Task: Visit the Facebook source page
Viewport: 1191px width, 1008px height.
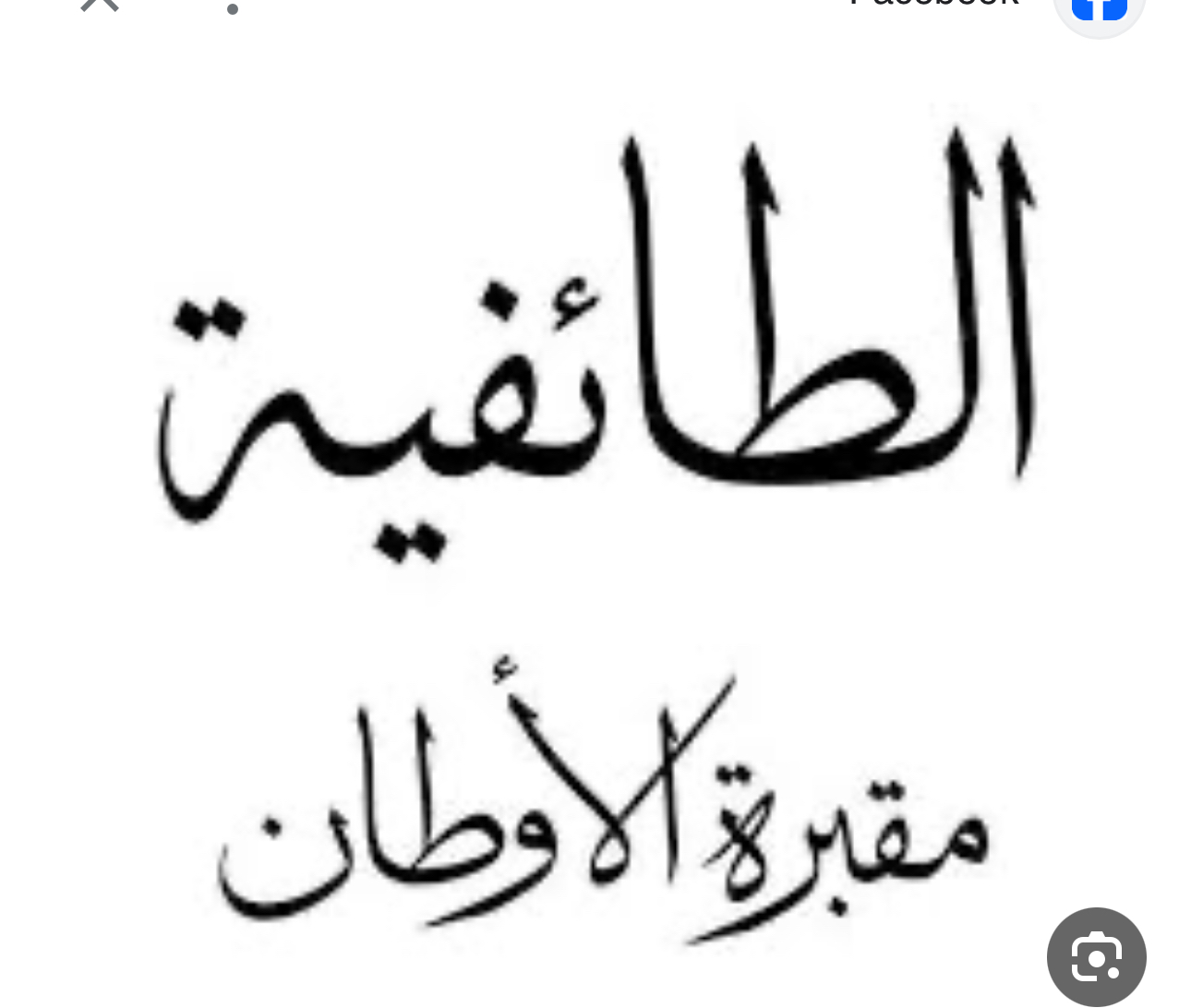Action: pyautogui.click(x=934, y=3)
